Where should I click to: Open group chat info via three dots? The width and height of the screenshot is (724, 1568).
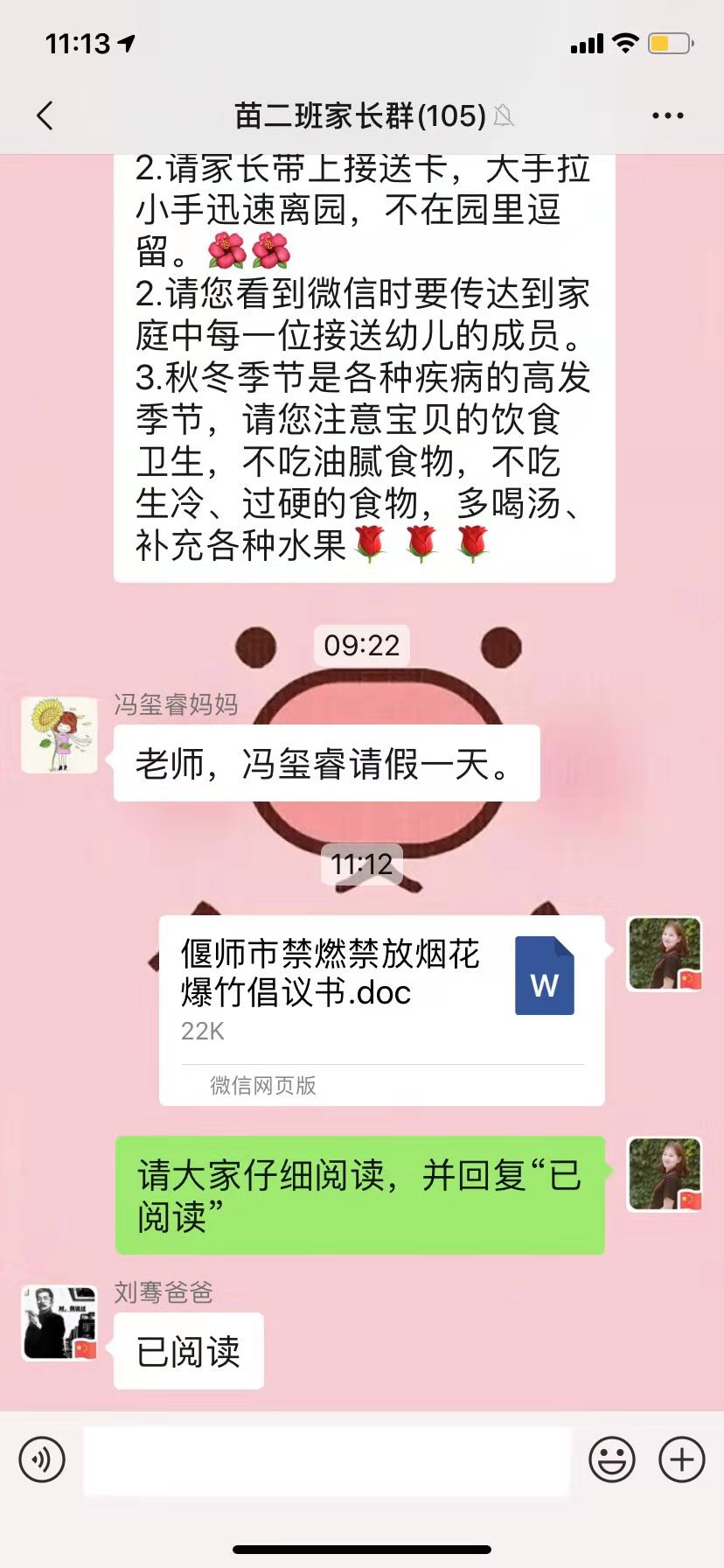pos(667,115)
